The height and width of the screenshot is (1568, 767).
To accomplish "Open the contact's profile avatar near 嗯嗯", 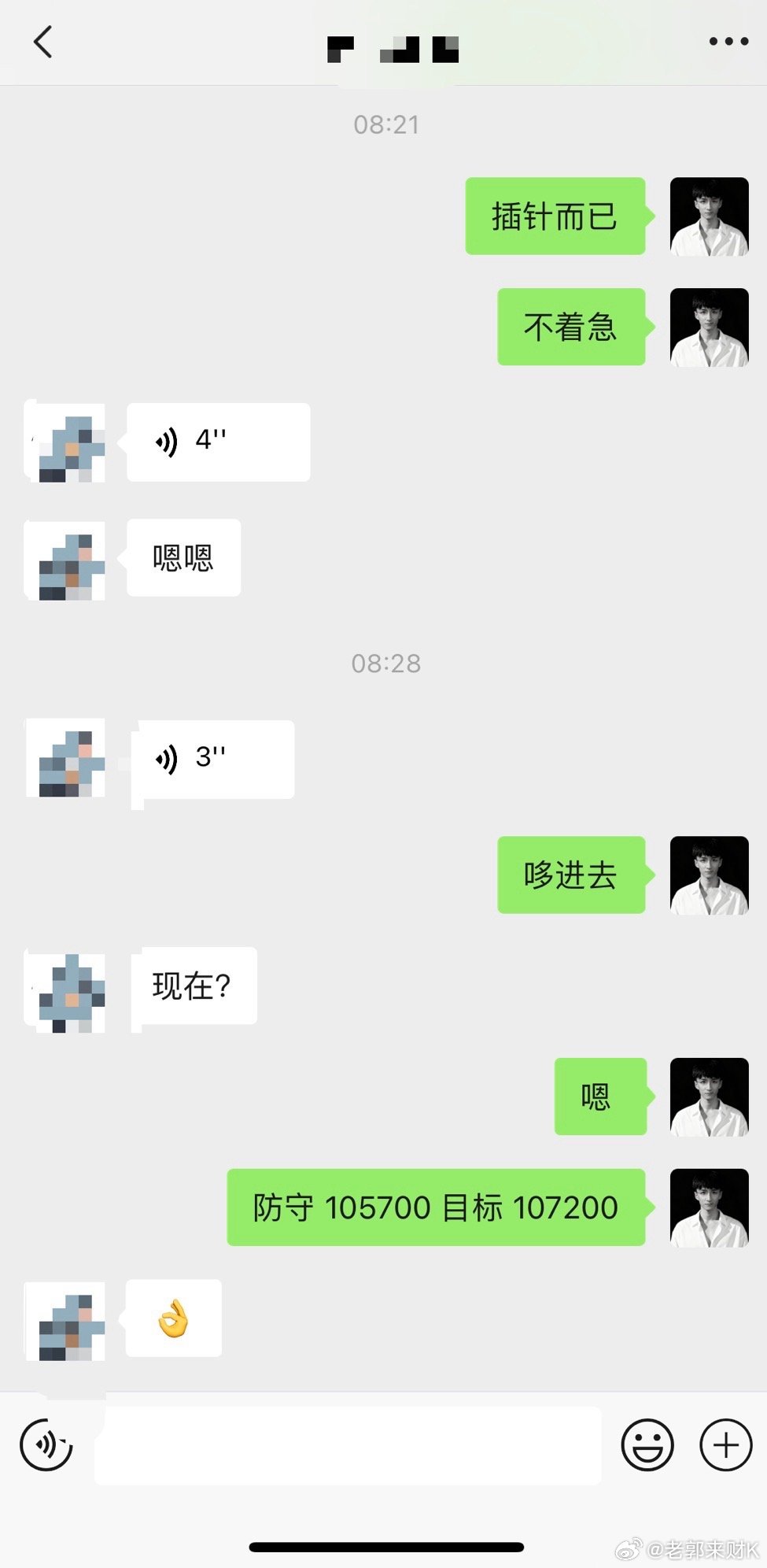I will 66,560.
